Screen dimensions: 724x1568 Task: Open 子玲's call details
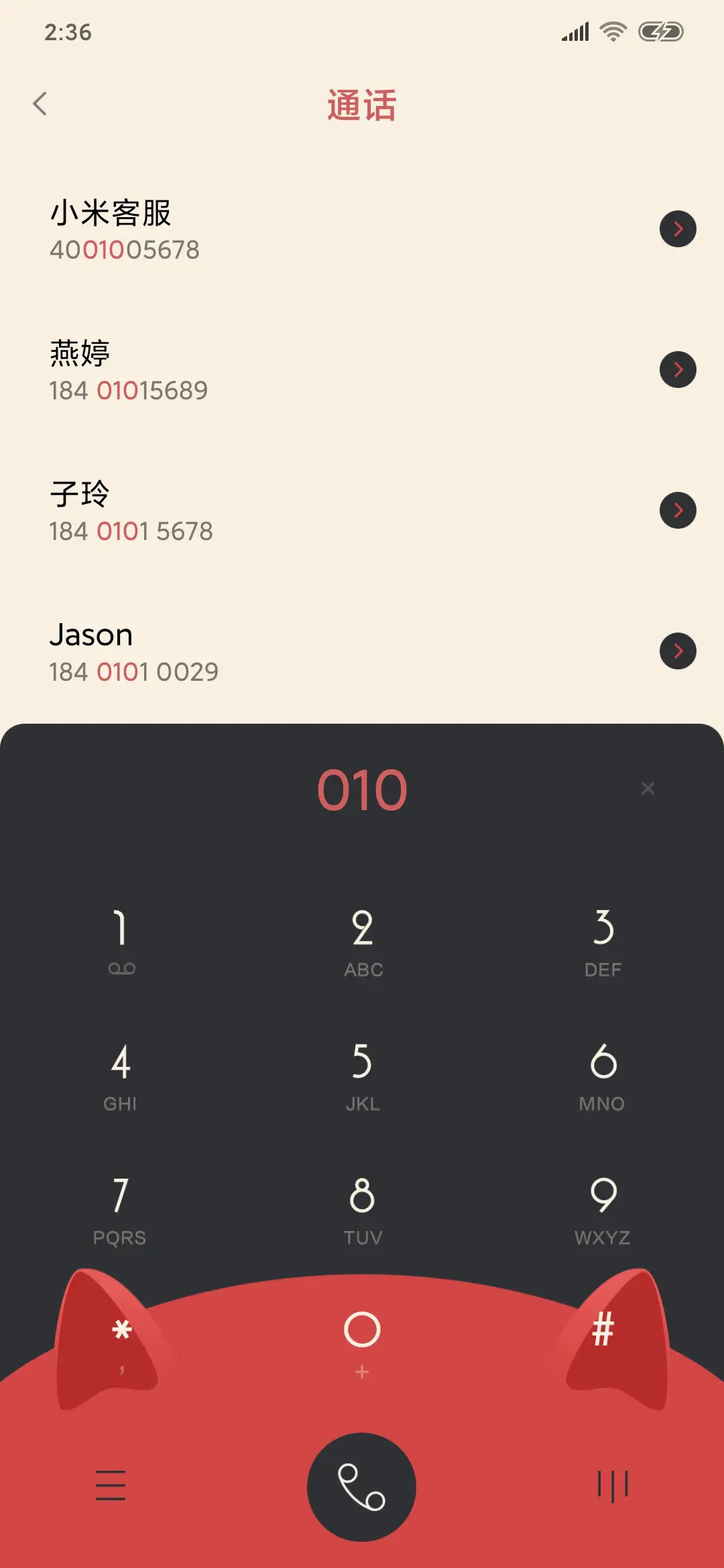(678, 511)
